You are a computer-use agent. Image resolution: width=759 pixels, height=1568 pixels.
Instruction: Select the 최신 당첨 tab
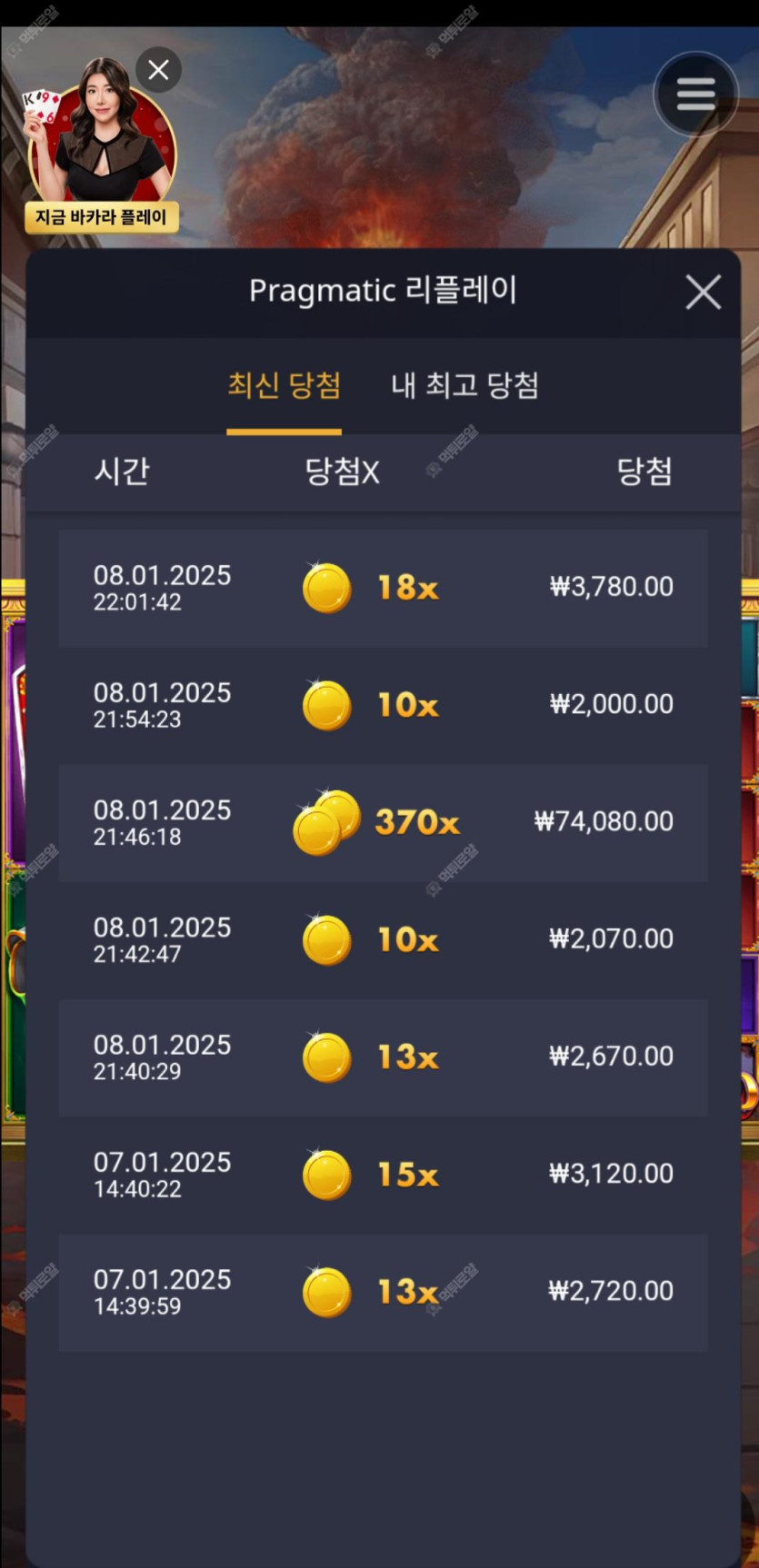(x=284, y=386)
